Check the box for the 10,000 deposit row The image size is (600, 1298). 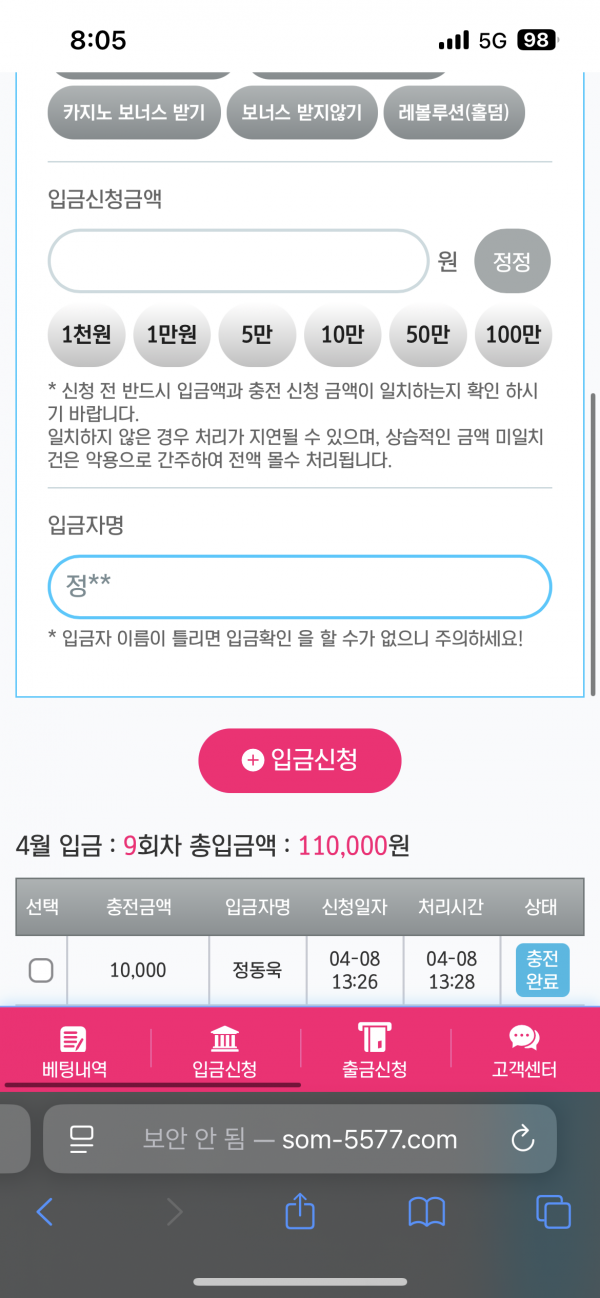coord(41,970)
